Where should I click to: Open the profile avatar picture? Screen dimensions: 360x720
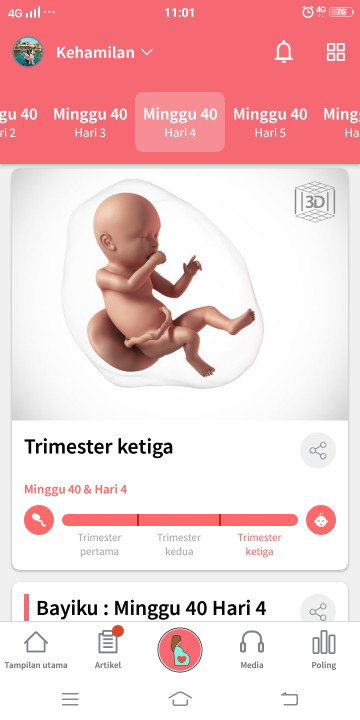(28, 52)
